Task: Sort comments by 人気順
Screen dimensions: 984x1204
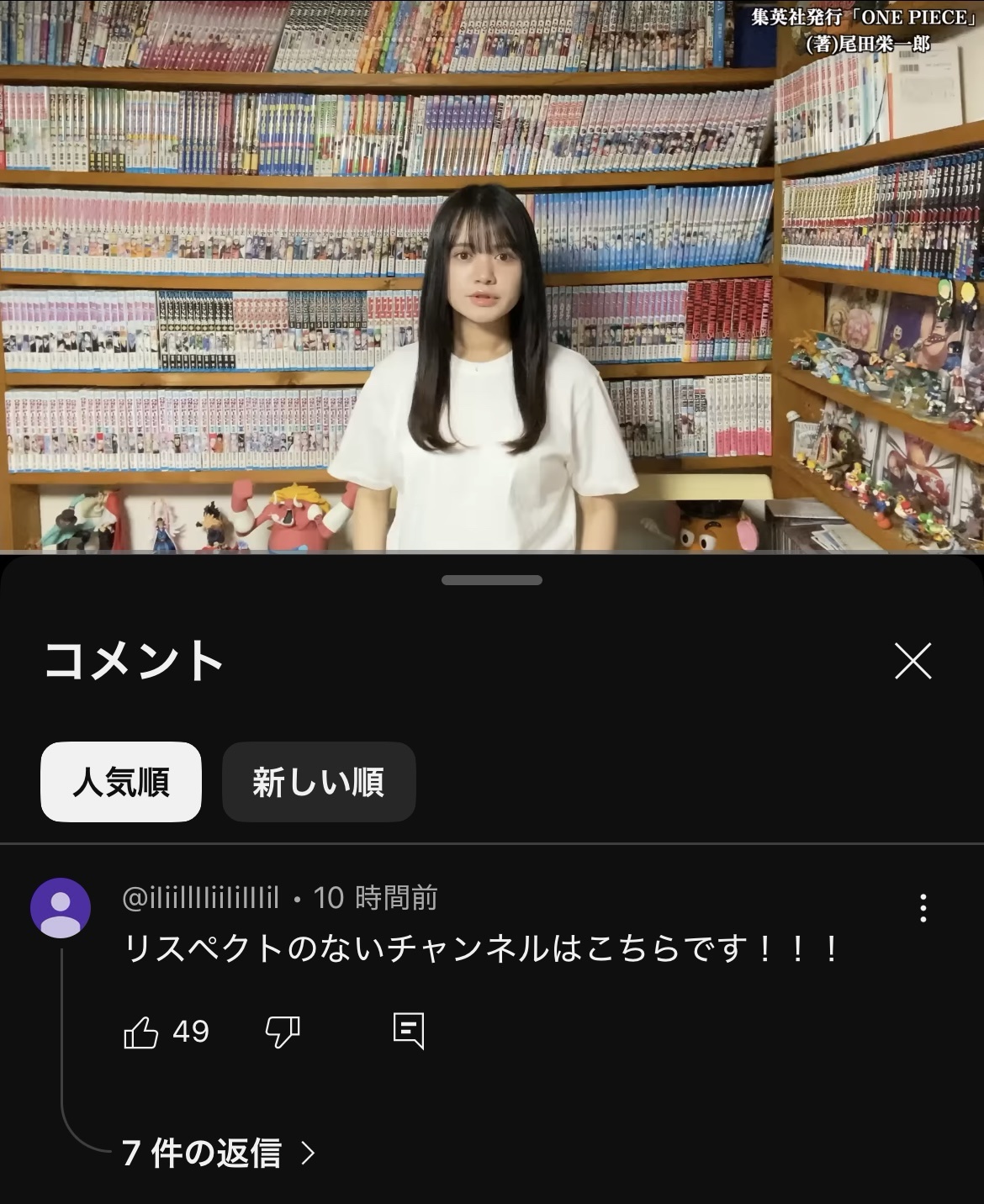Action: [121, 782]
